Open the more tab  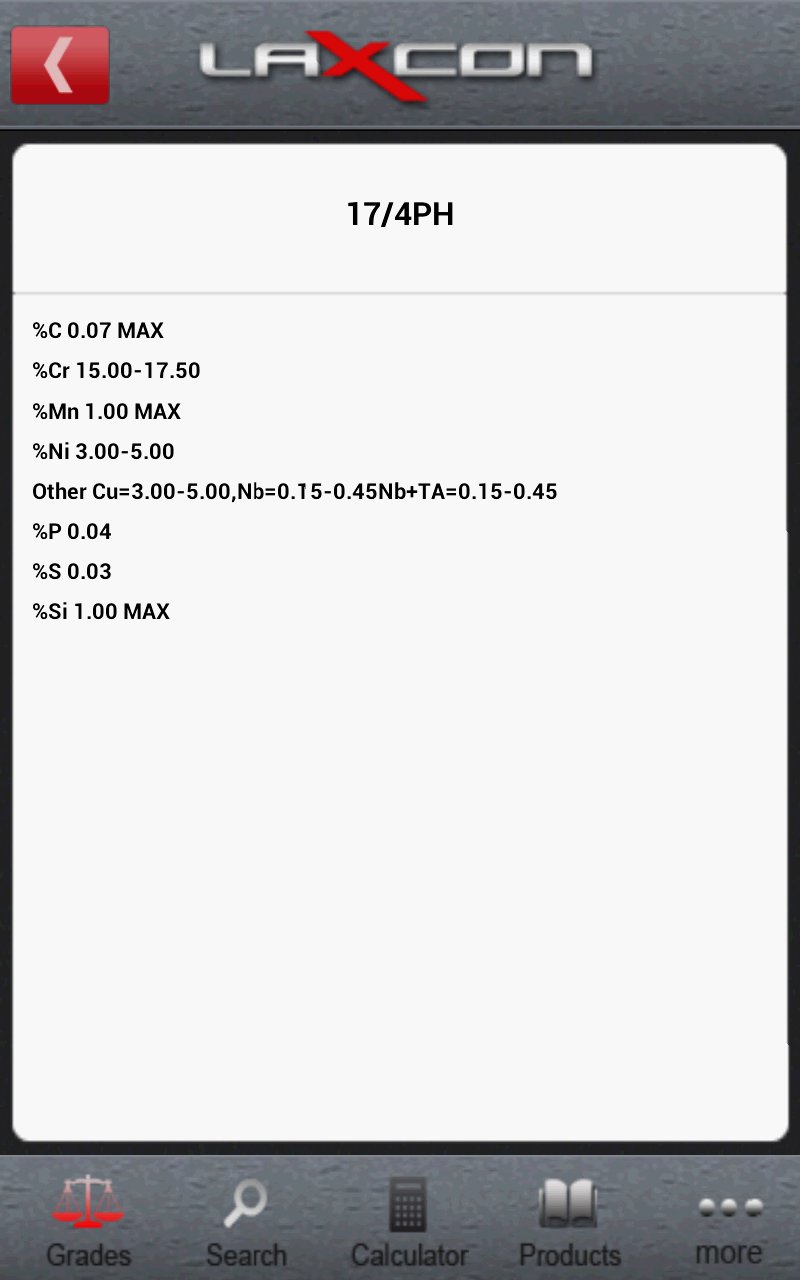pos(729,1220)
